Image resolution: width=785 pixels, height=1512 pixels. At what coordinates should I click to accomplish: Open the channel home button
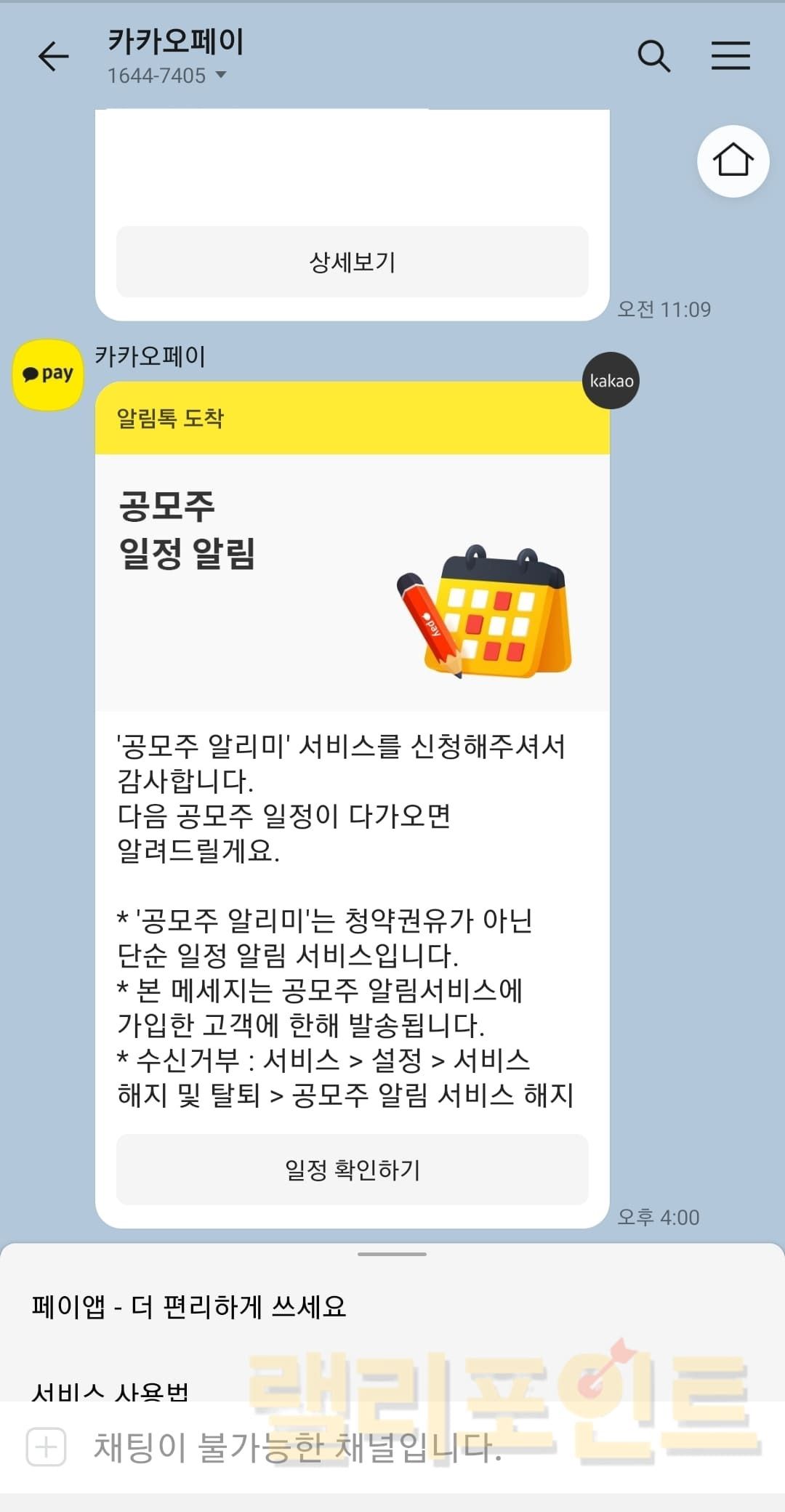point(733,161)
